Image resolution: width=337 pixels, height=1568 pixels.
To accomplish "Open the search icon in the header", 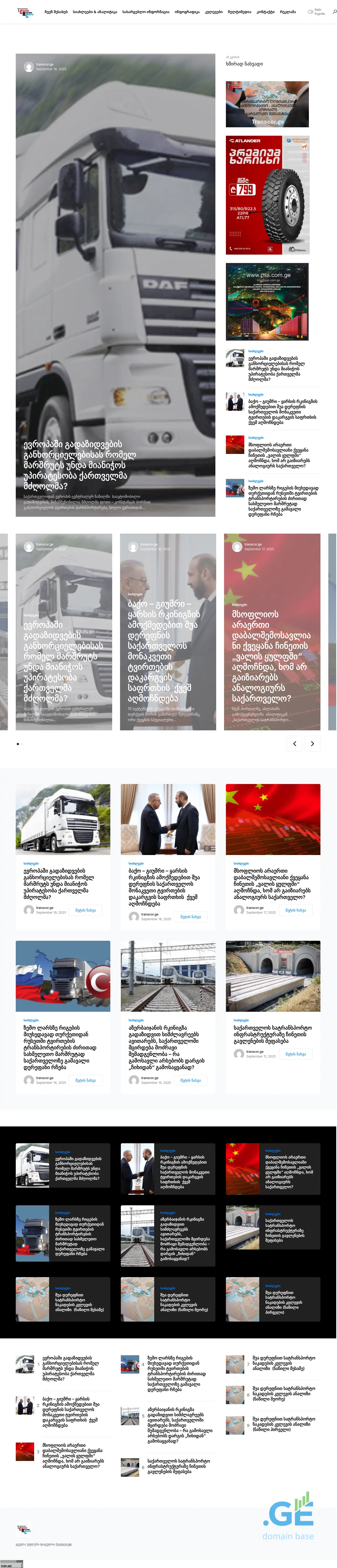I will 334,11.
